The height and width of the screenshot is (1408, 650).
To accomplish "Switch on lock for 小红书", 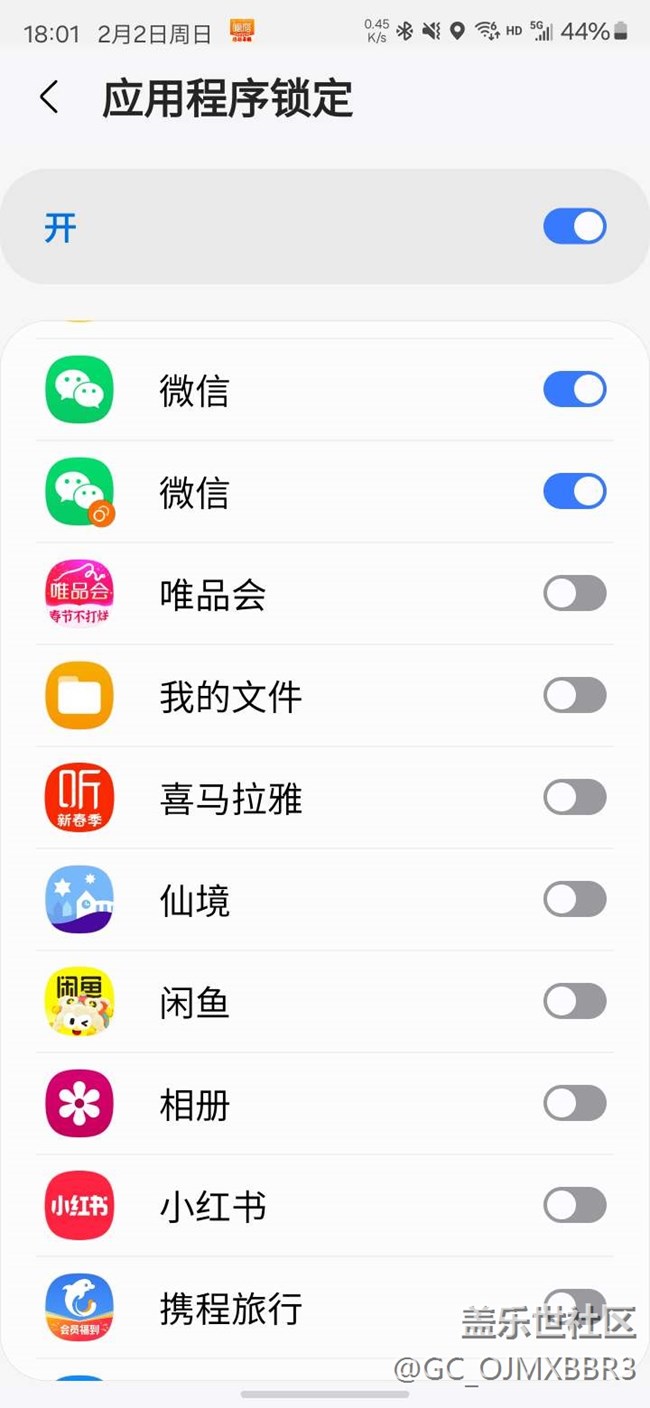I will [574, 1206].
